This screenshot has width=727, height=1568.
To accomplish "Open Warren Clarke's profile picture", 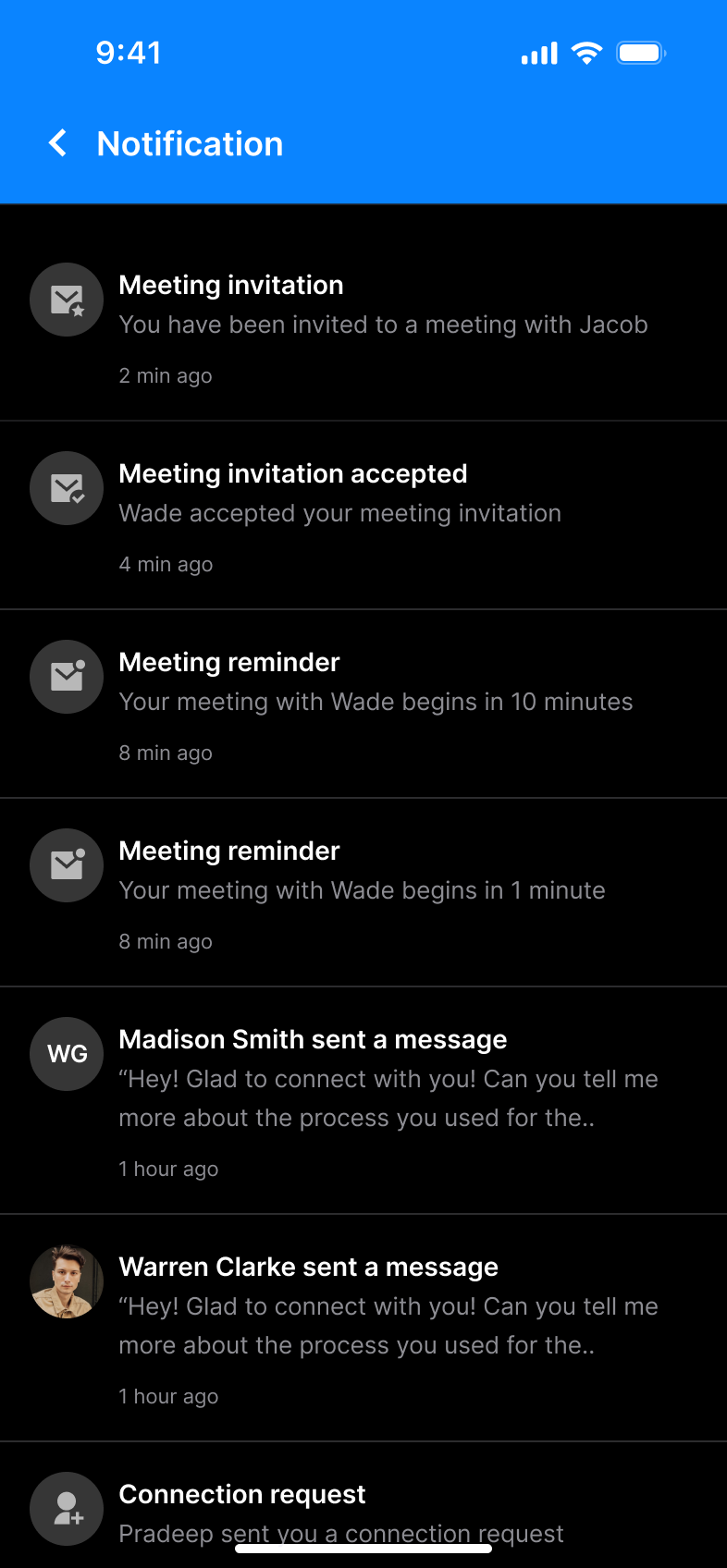I will (66, 1281).
